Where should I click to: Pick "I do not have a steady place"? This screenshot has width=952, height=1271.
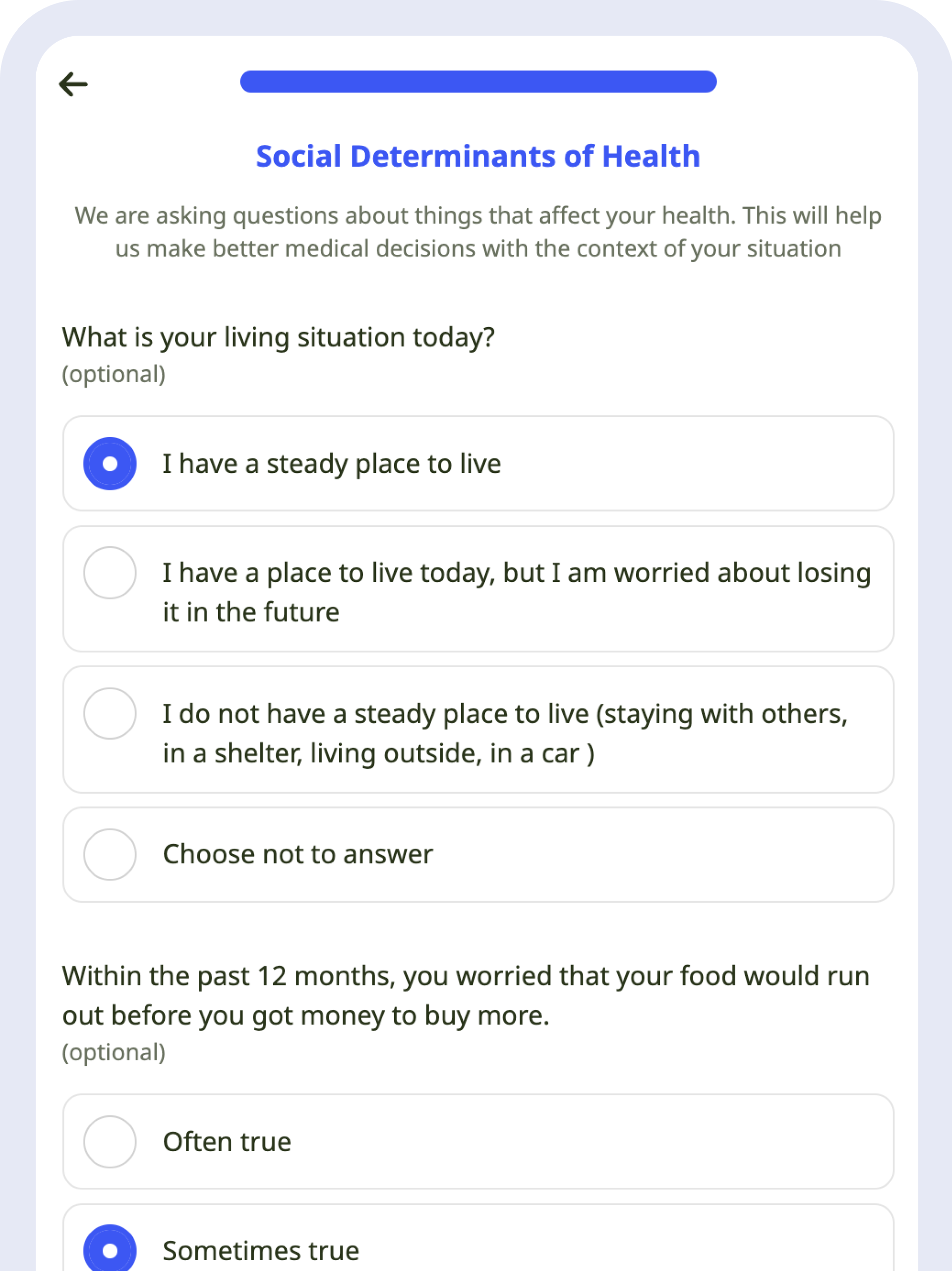(x=110, y=714)
